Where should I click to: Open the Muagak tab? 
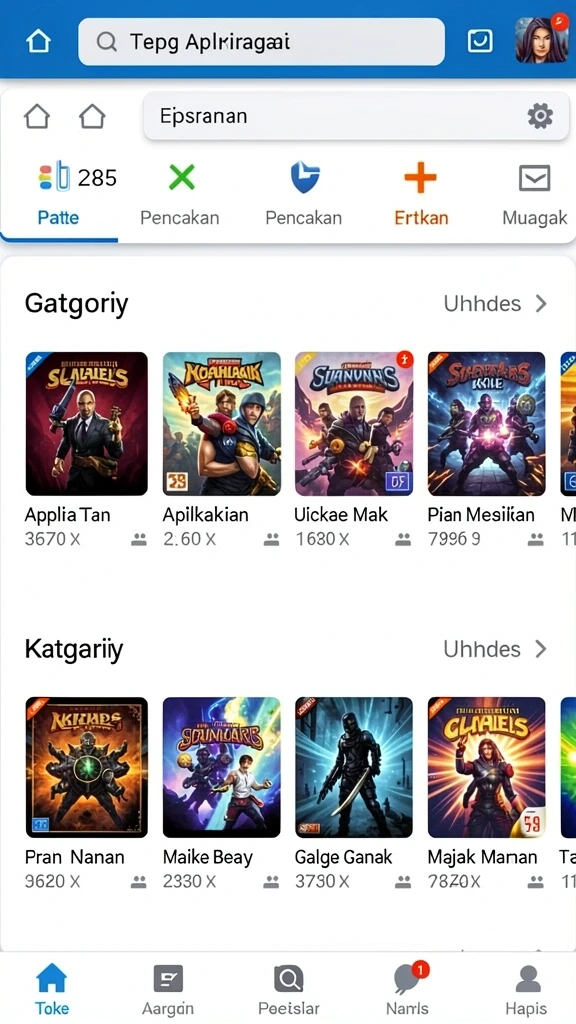point(534,193)
